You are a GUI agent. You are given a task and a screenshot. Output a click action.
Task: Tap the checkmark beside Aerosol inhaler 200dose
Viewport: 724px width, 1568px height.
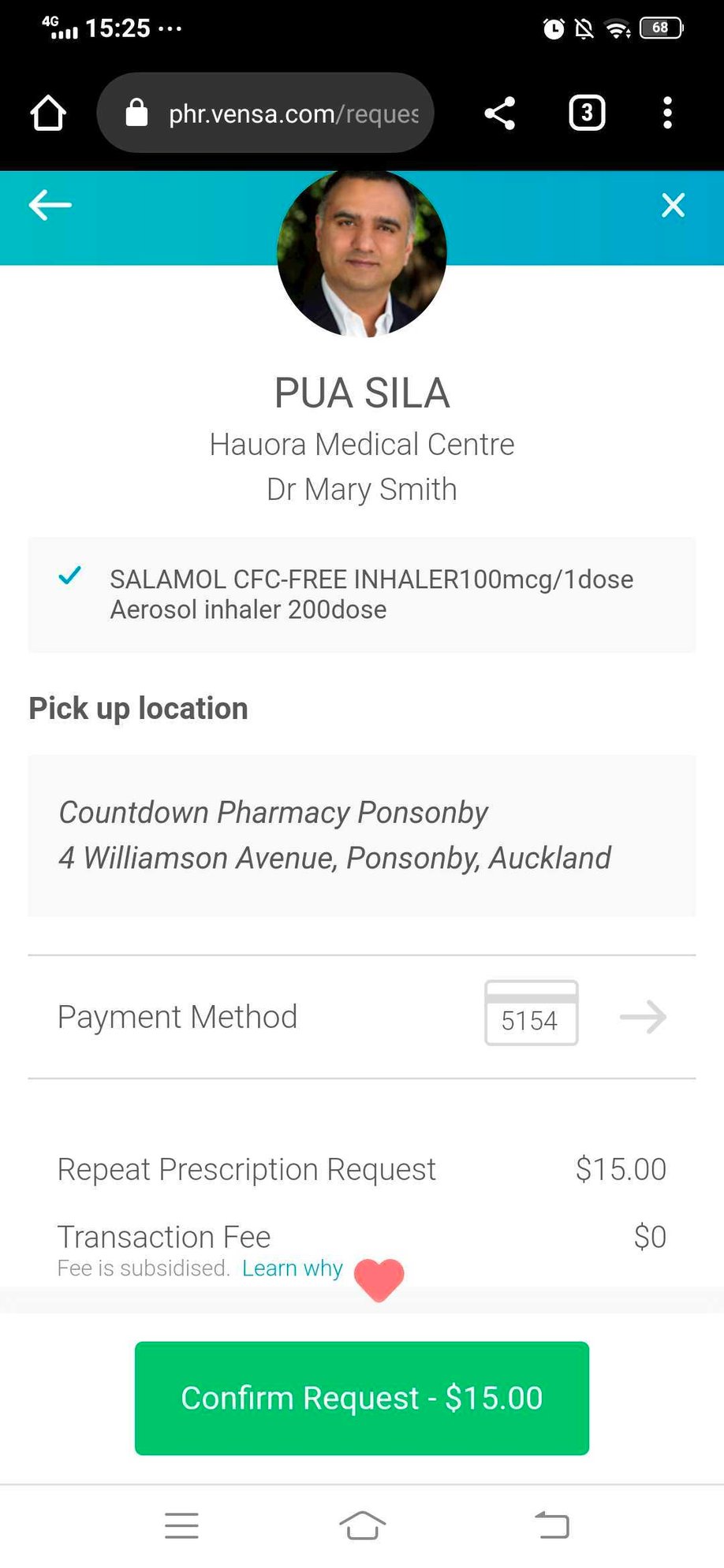69,576
